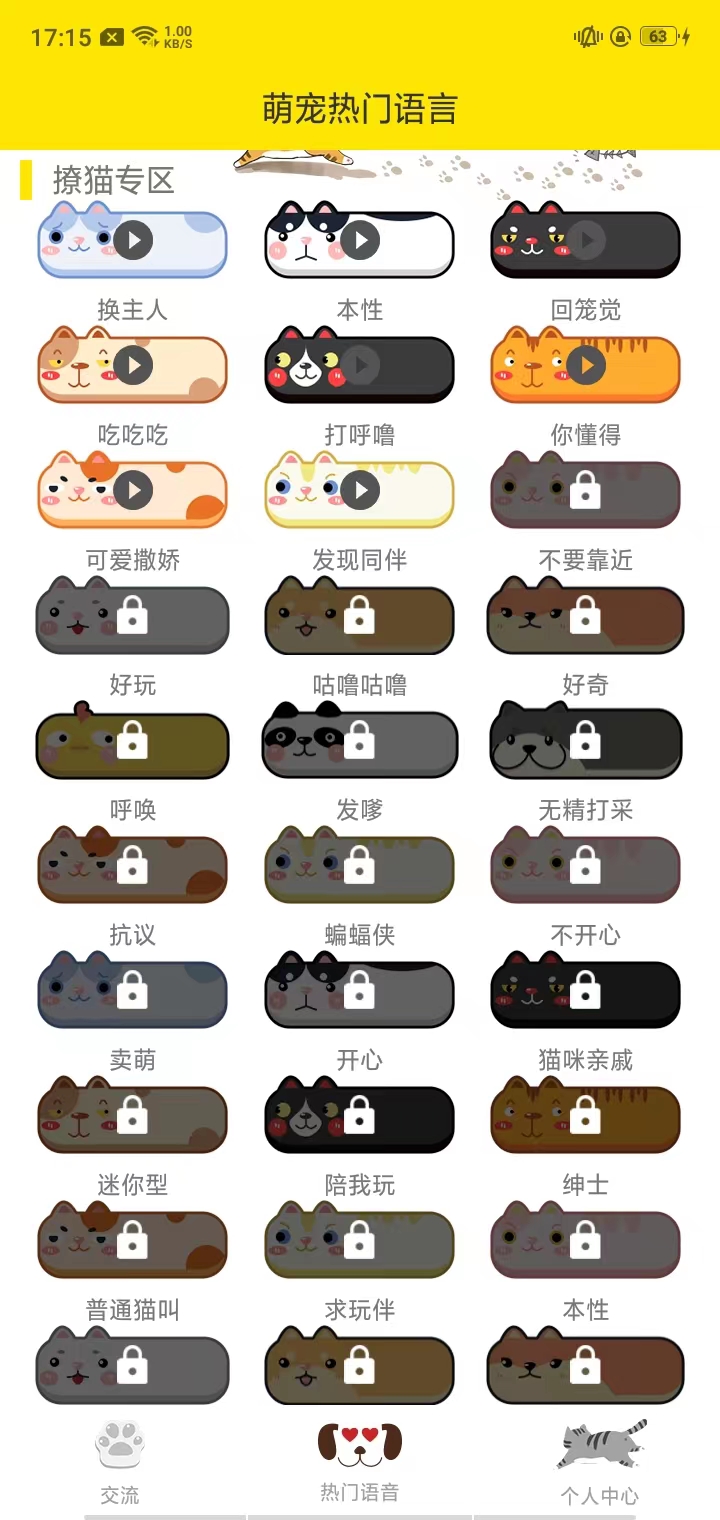Tap the locked 可爱撒娇 sound tile
The height and width of the screenshot is (1520, 720).
click(x=133, y=616)
